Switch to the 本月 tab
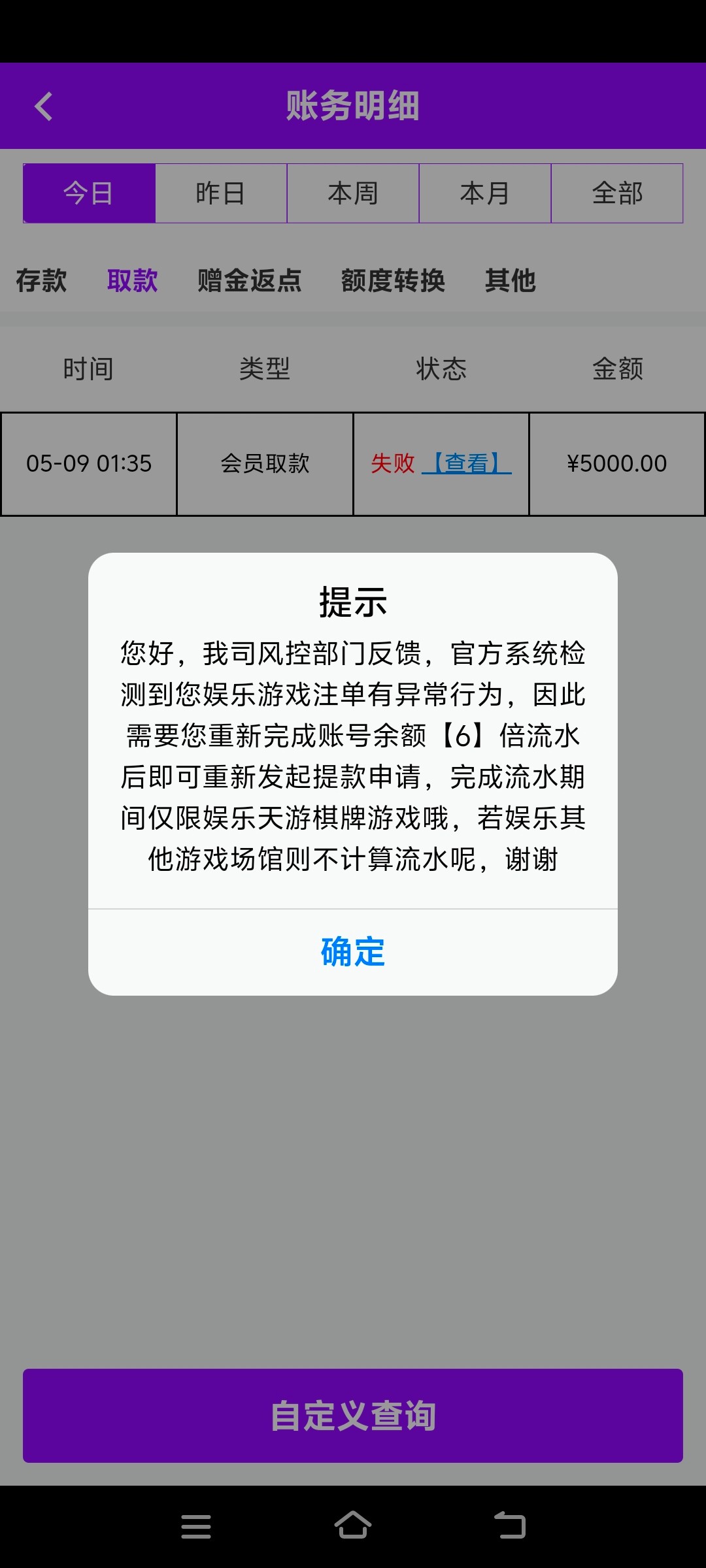This screenshot has width=706, height=1568. click(x=485, y=193)
